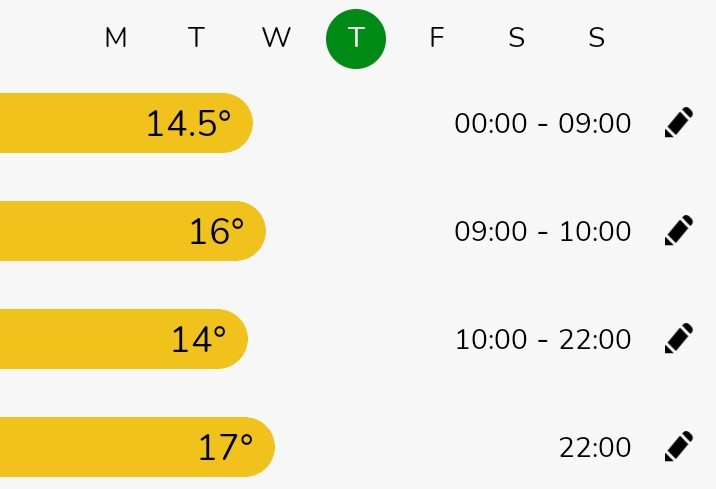
Task: Edit the 09:00 - 10:00 period
Action: click(x=679, y=231)
